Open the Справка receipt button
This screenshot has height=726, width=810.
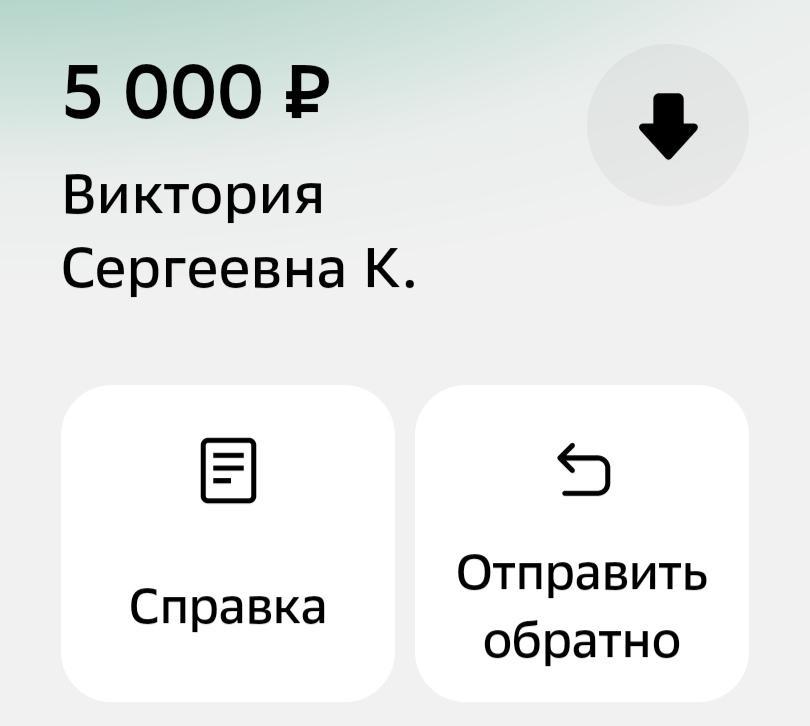coord(228,543)
